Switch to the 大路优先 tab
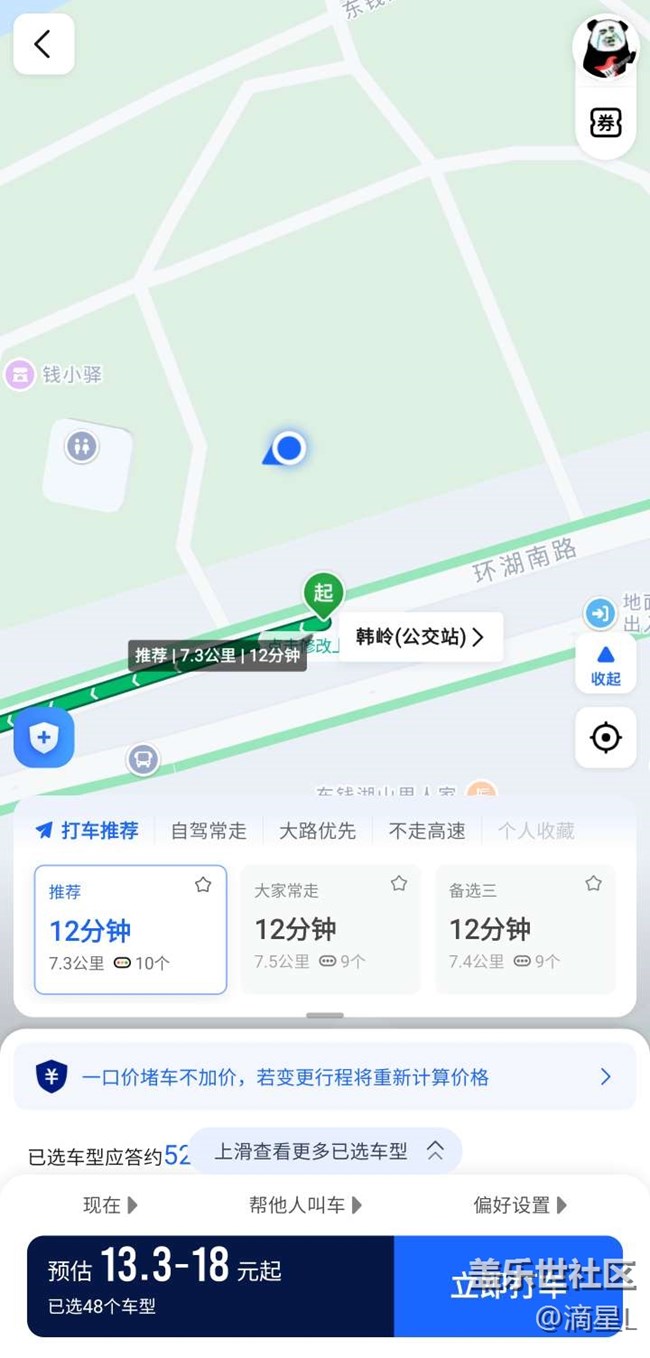 [317, 830]
